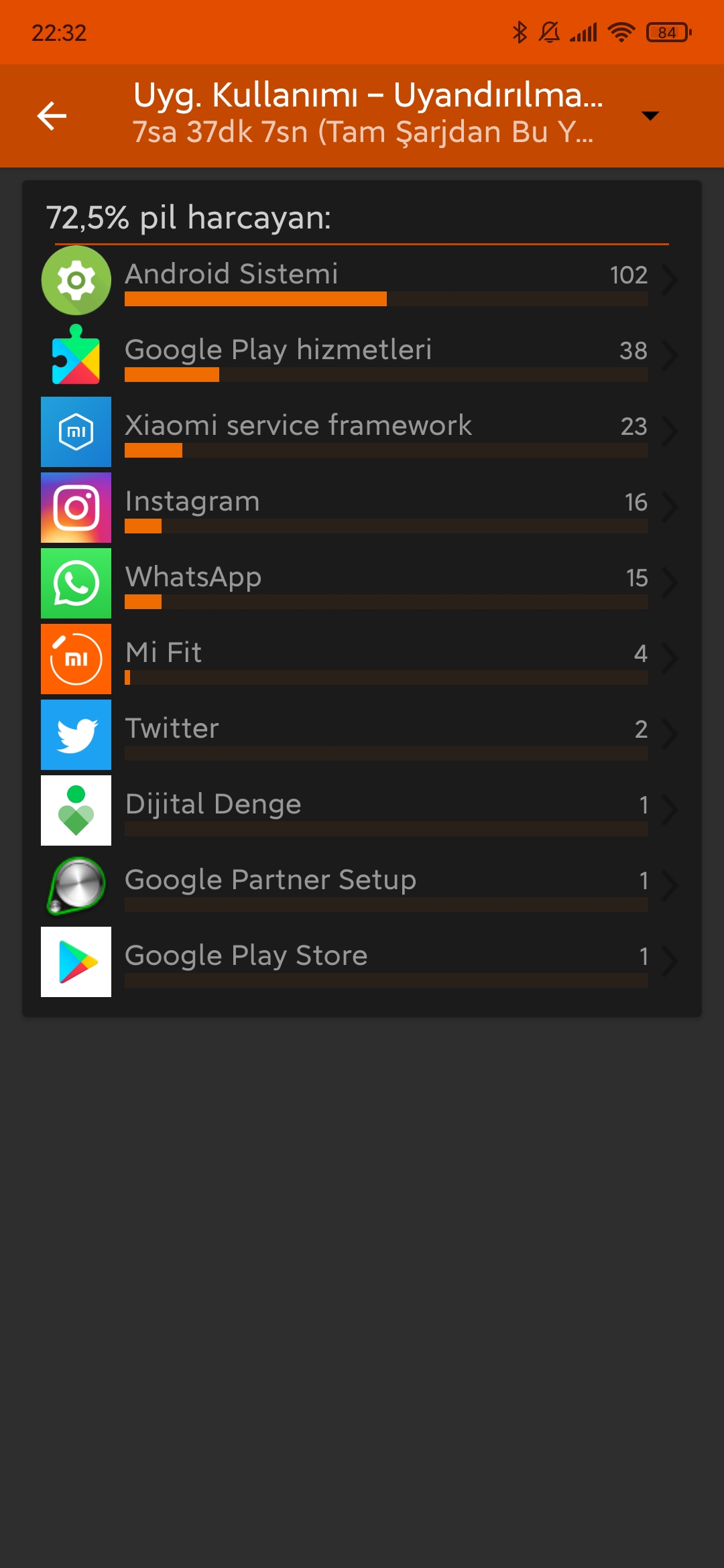View Xiaomi service framework entry
This screenshot has width=724, height=1568.
click(361, 432)
